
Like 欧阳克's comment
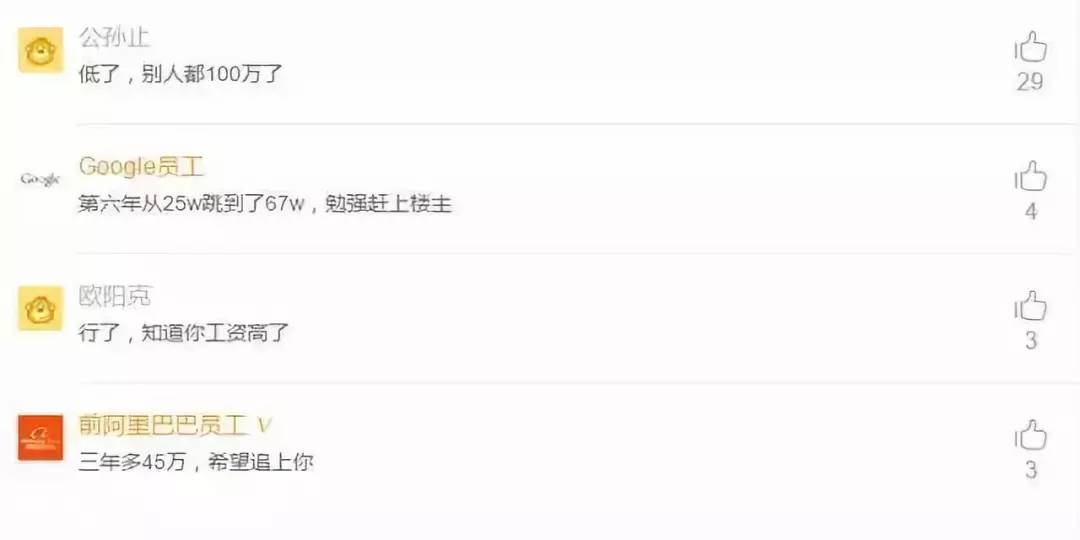(1031, 306)
